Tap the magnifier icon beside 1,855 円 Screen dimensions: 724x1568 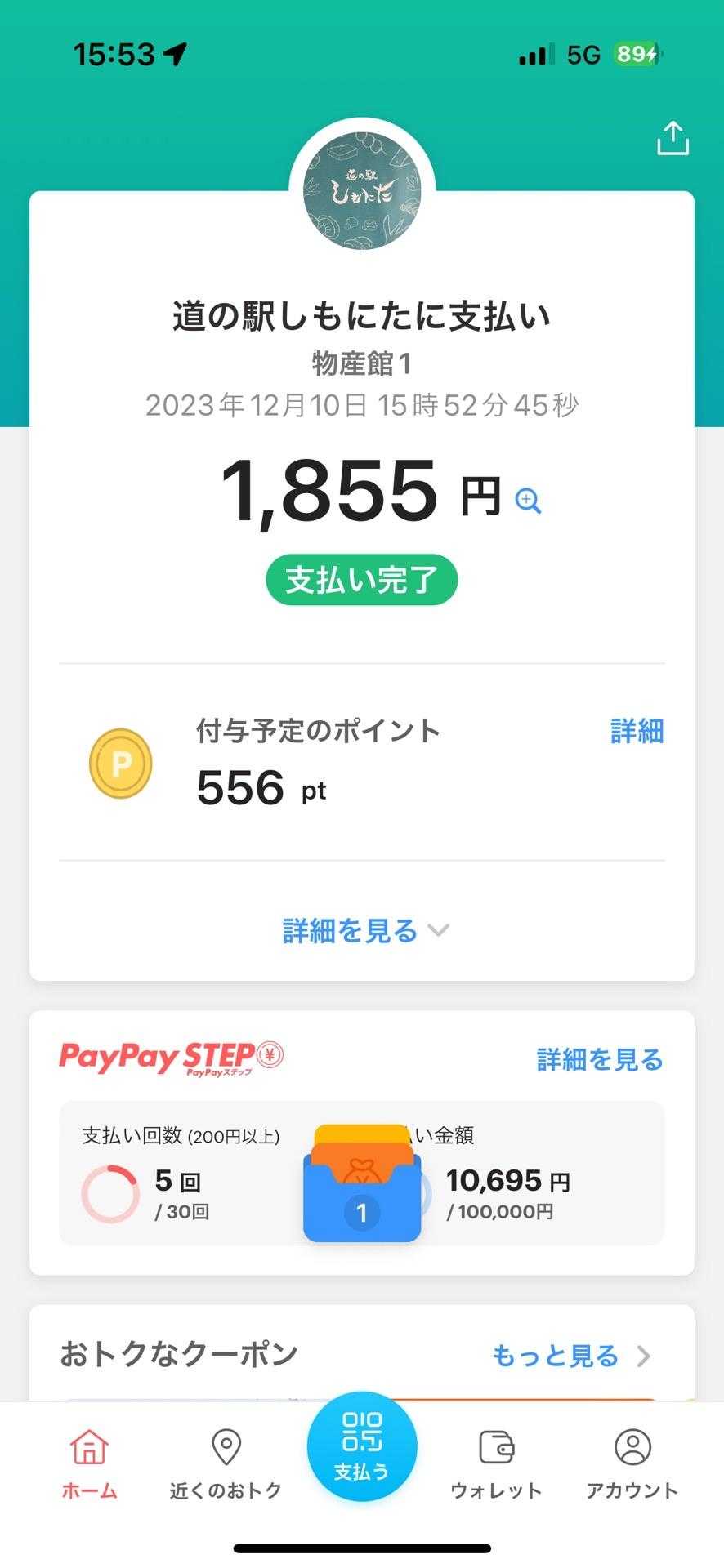(x=528, y=500)
